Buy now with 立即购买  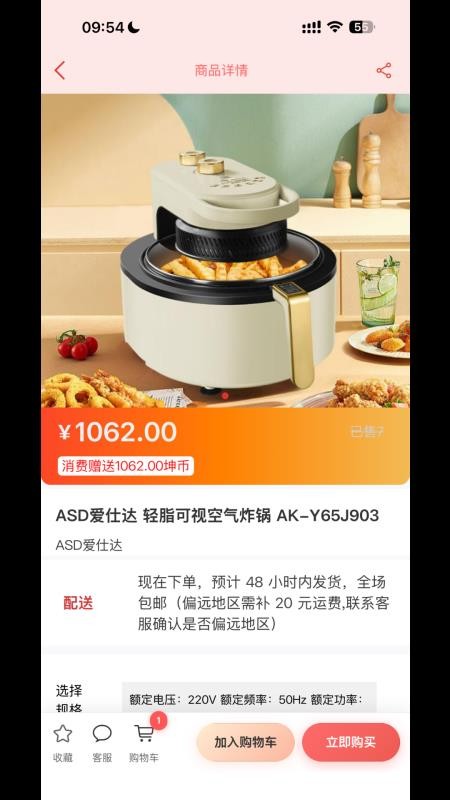[x=351, y=742]
